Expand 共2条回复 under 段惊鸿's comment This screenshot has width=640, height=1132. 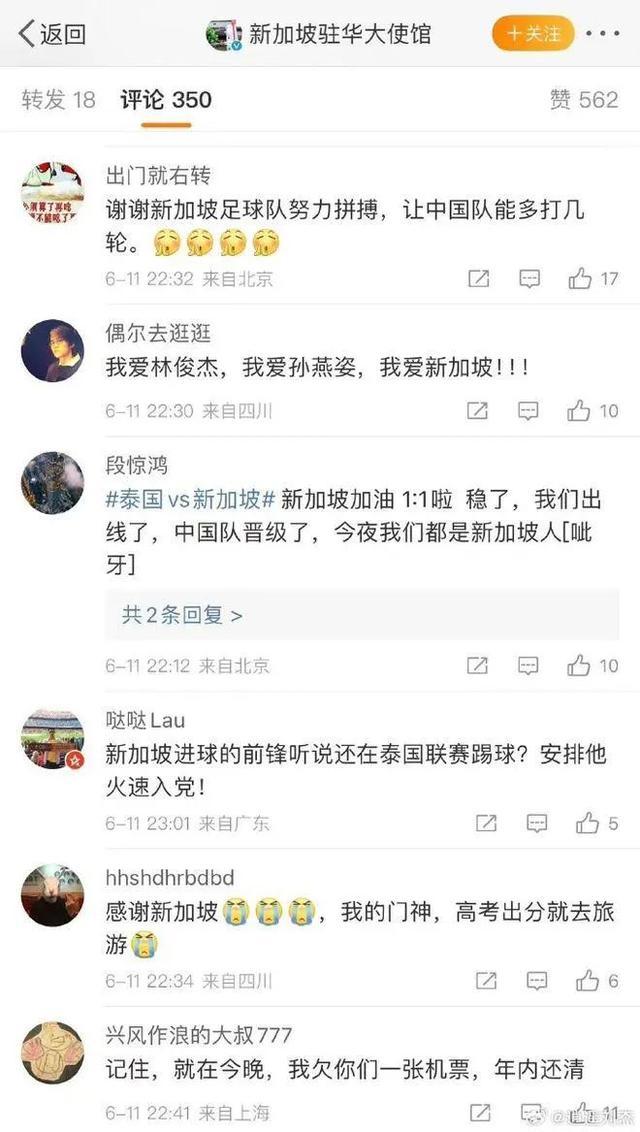tap(182, 614)
